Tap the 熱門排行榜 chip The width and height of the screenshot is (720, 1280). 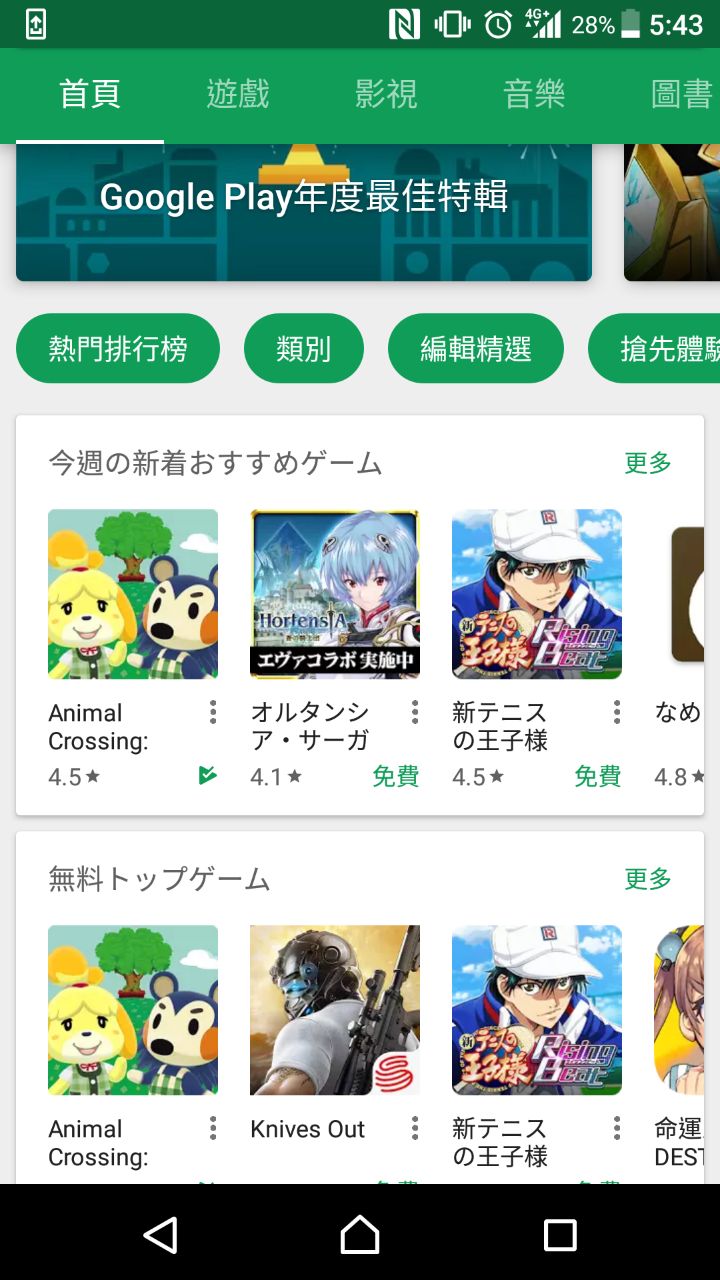(118, 348)
